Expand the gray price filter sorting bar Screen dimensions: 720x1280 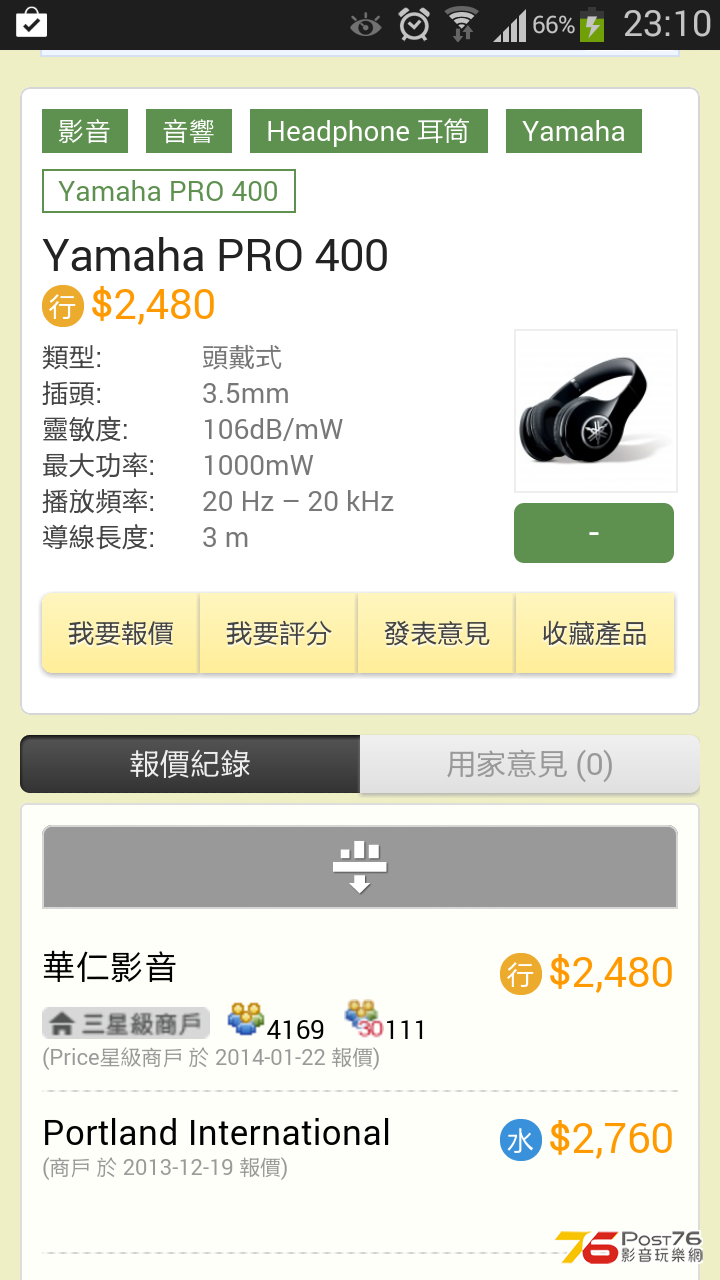[360, 867]
